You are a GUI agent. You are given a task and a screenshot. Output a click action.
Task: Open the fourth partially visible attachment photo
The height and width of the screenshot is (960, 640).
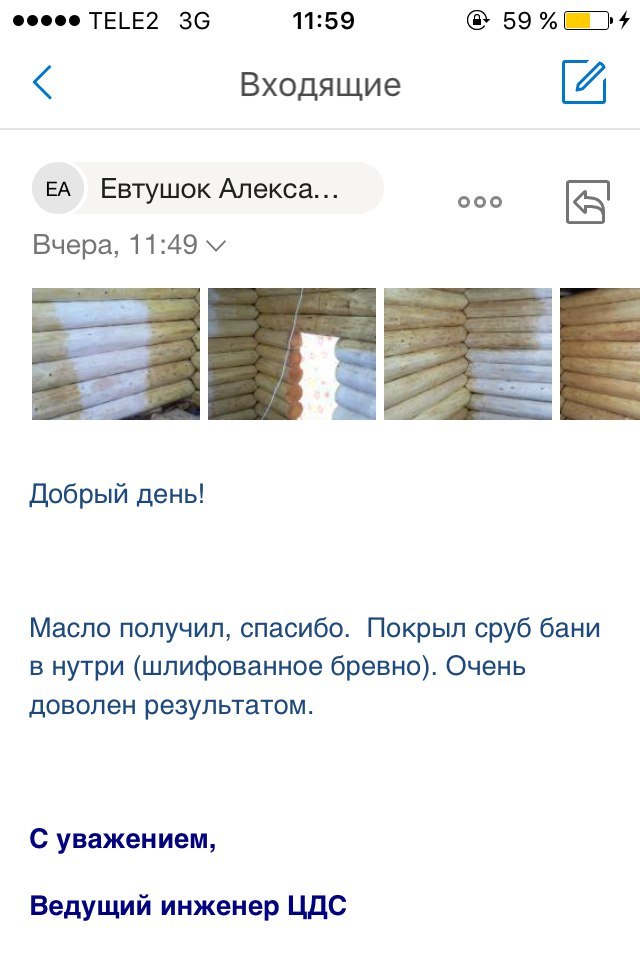point(602,353)
